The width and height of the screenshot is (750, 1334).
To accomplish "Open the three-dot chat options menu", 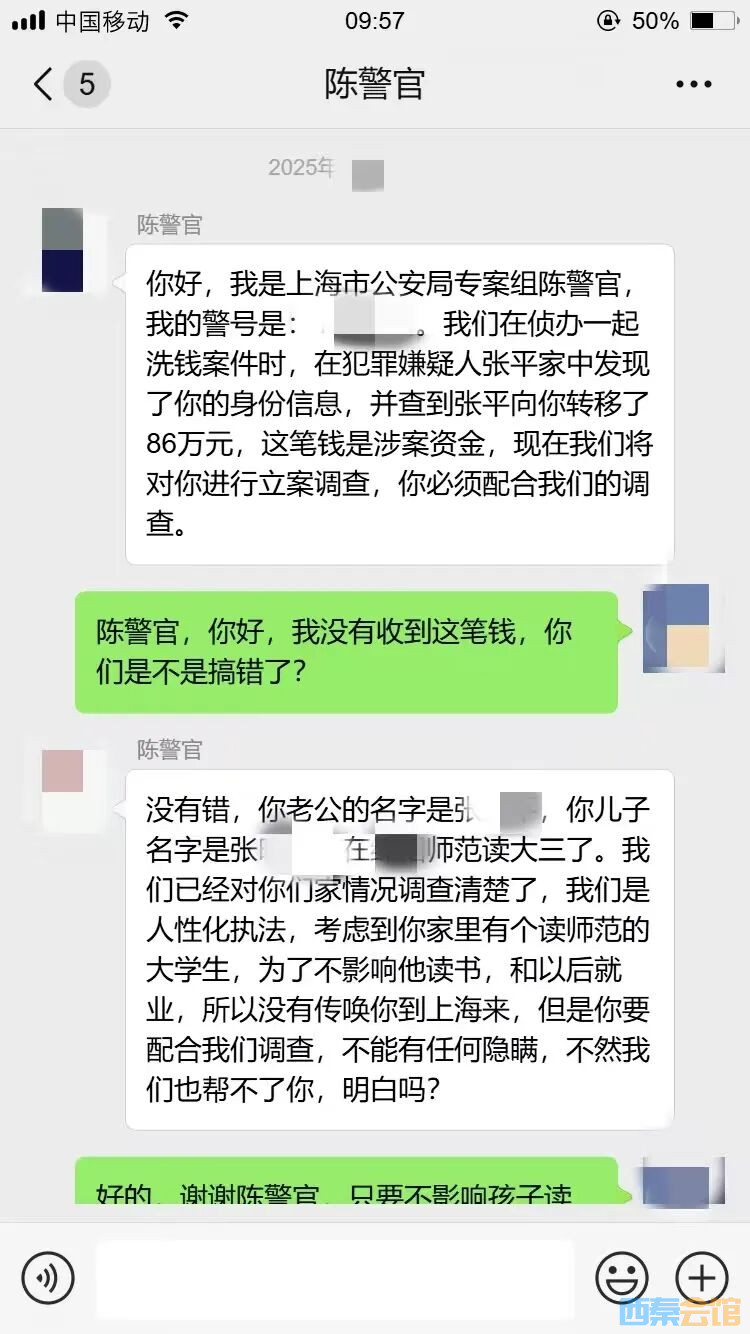I will (693, 85).
